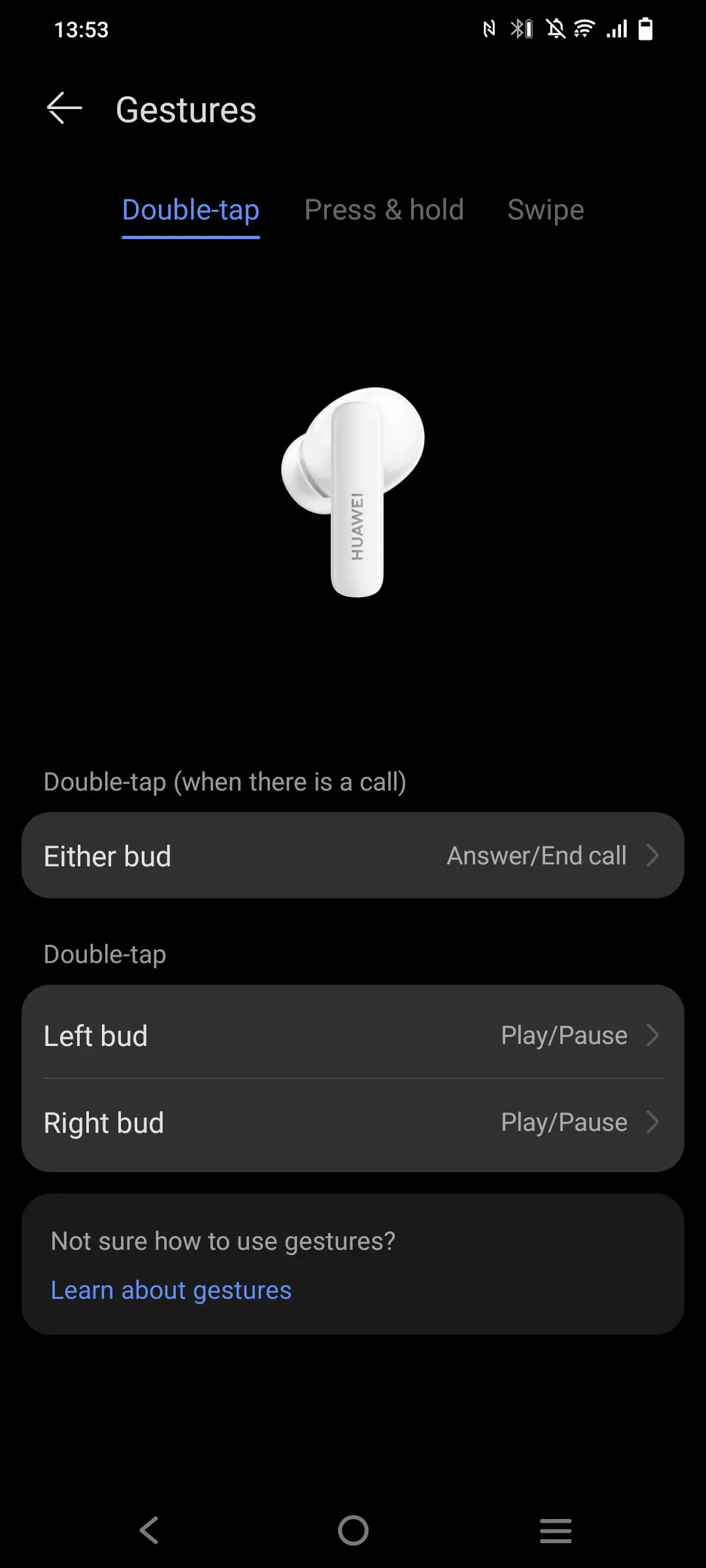
Task: Switch to the Press & hold tab
Action: 384,210
